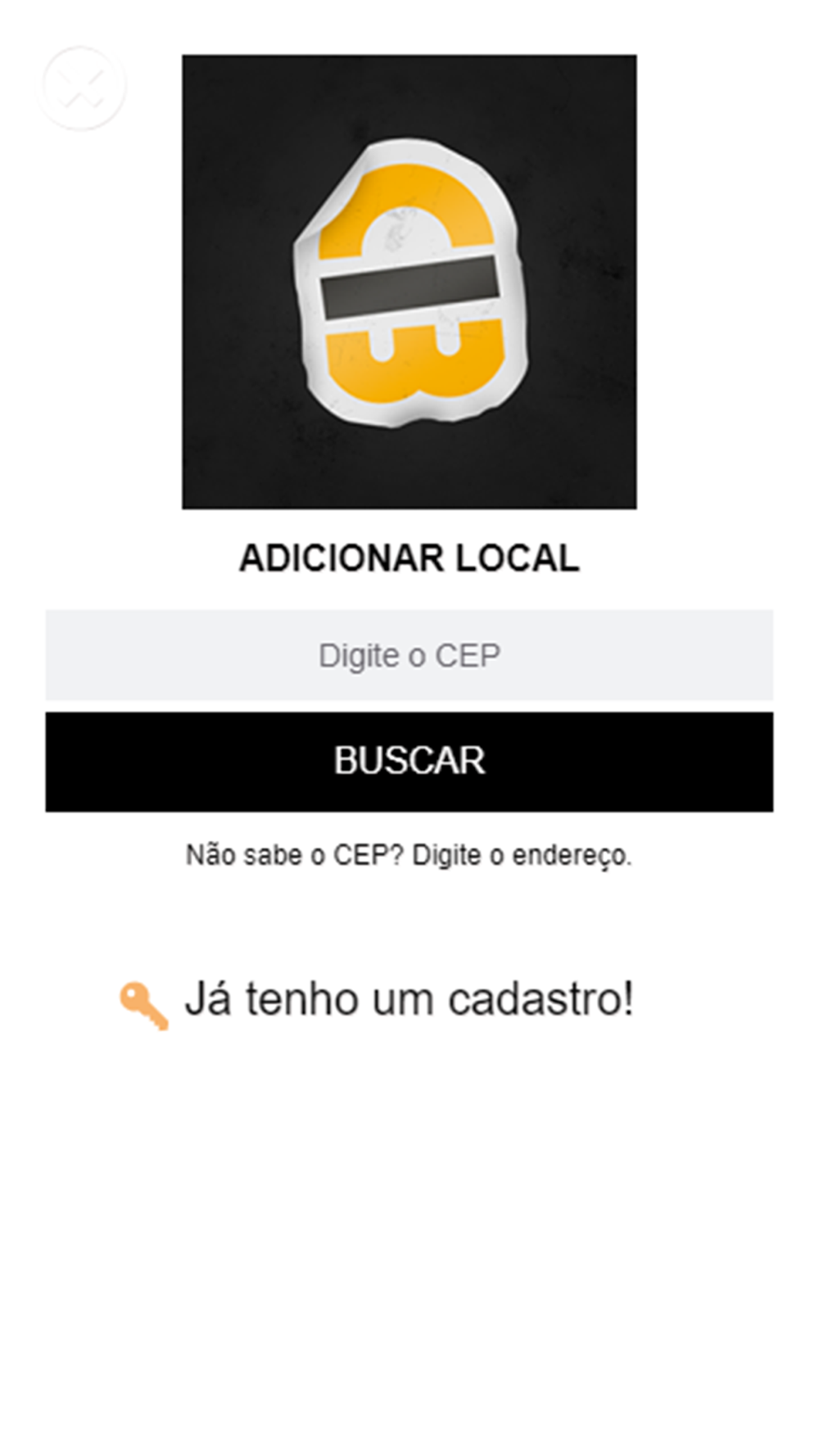Open 'Não sabe o CEP? Digite o endereço'
This screenshot has height=1456, width=819.
coord(409,855)
